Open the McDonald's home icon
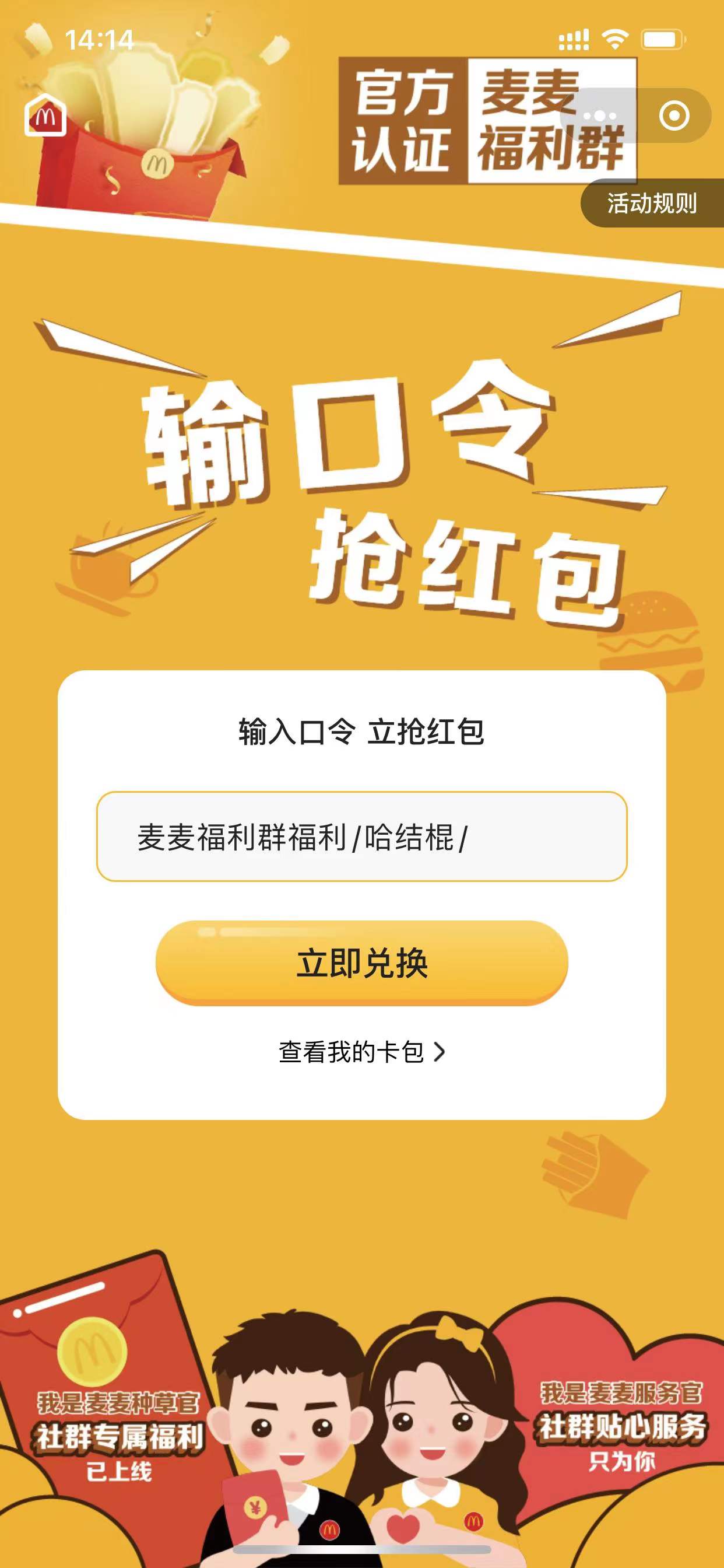This screenshot has width=724, height=1568. 45,114
